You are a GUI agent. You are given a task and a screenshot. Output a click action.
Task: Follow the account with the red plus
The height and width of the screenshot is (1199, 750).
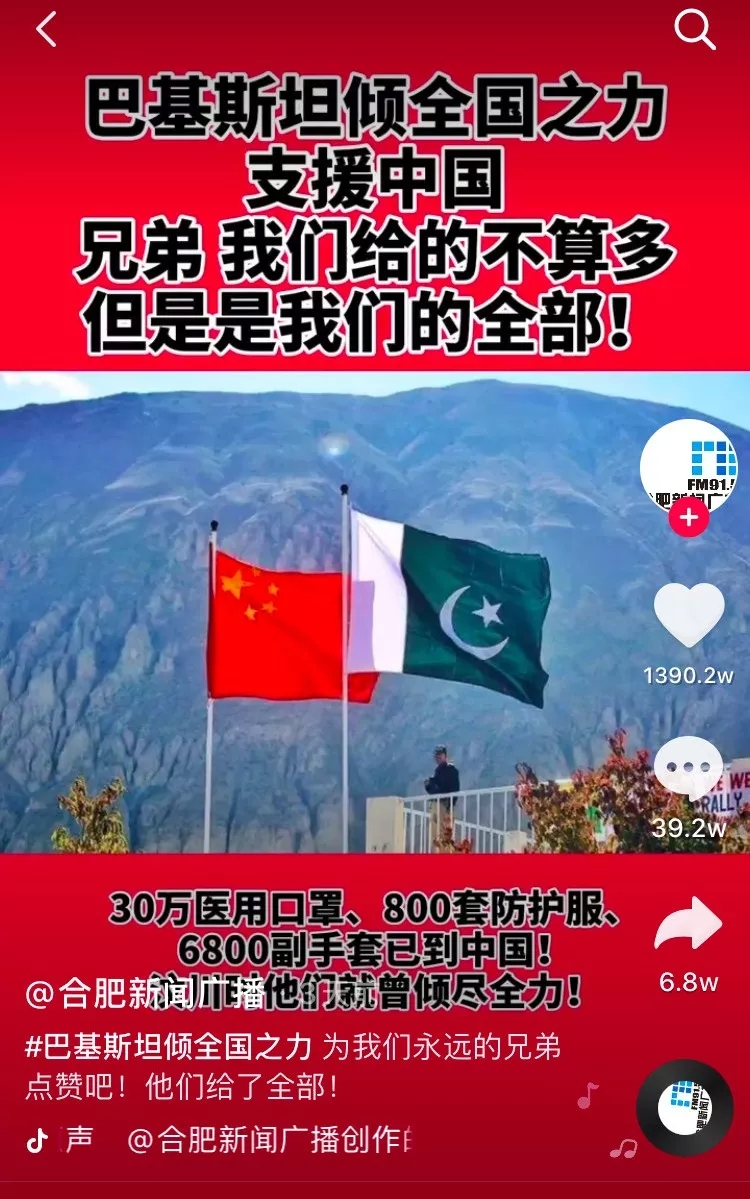688,519
